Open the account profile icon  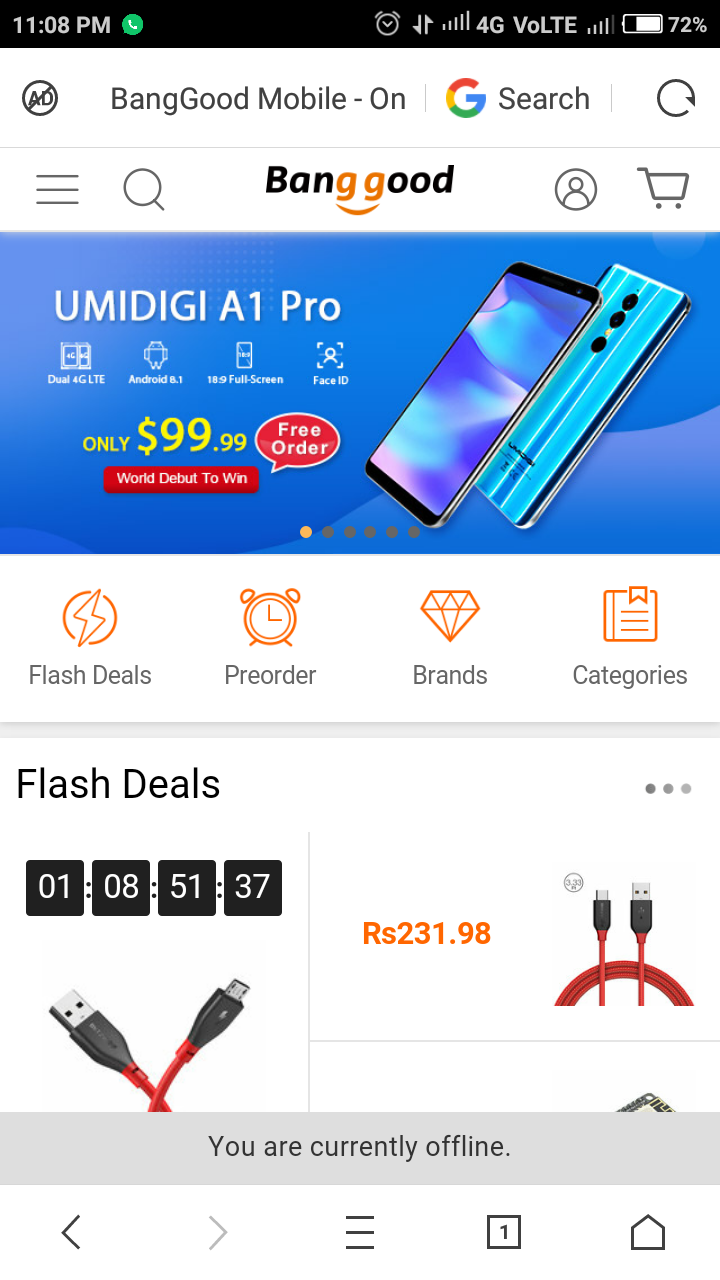575,188
